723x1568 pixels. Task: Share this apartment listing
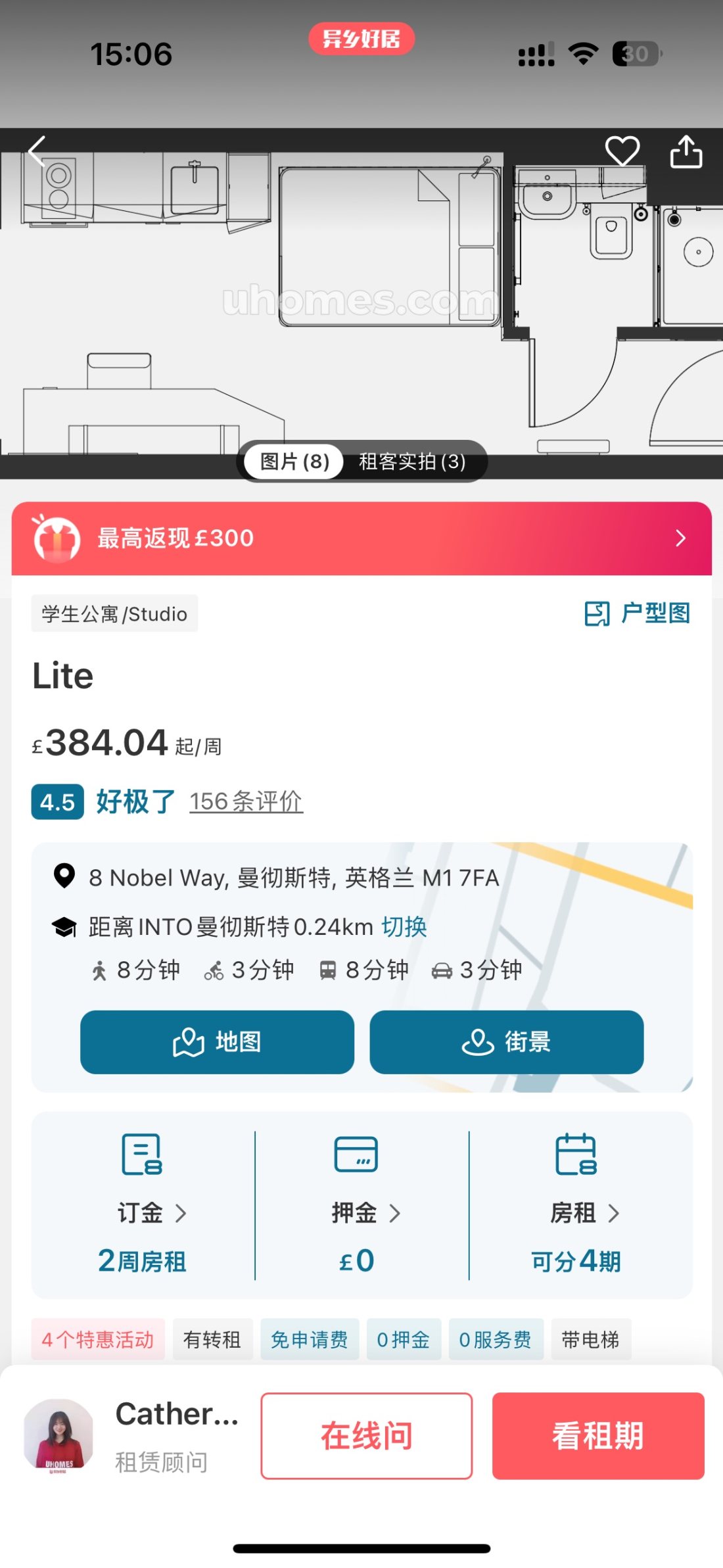[686, 151]
